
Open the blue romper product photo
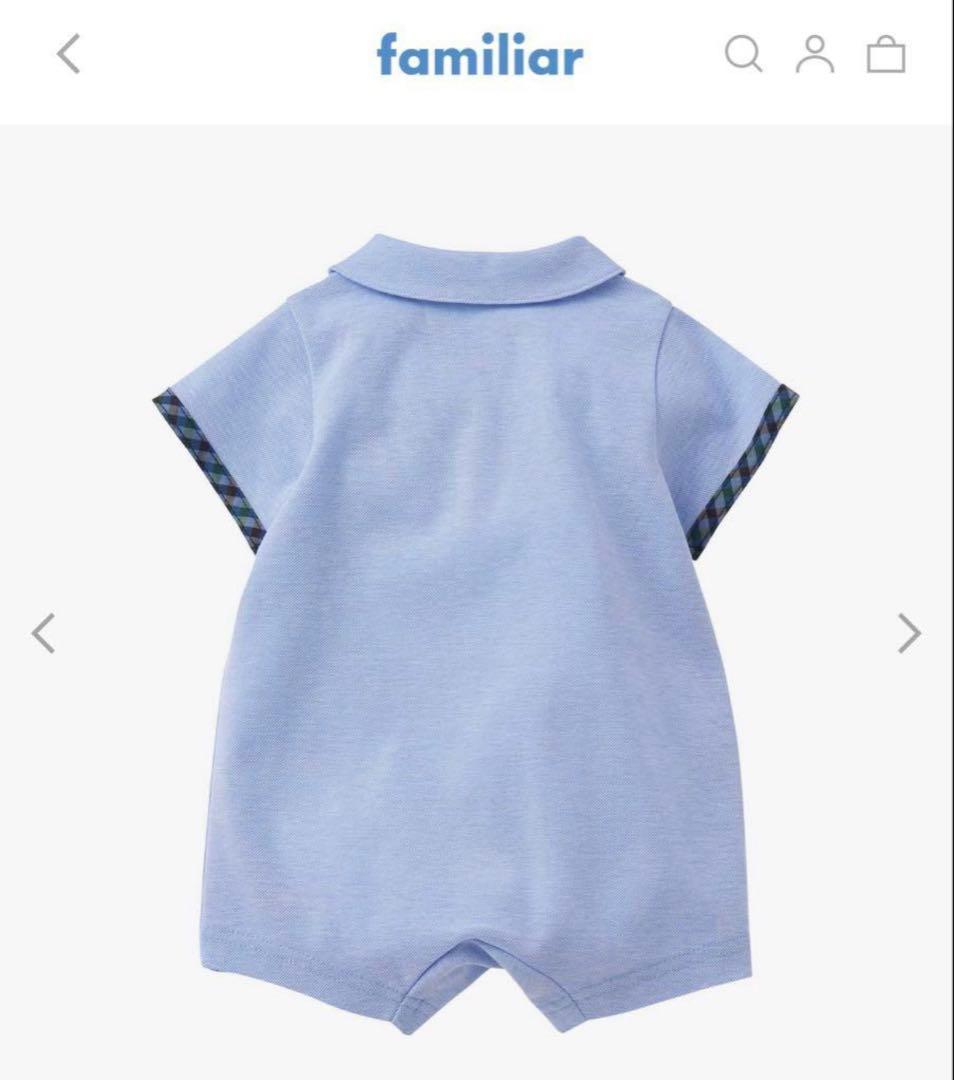(x=477, y=620)
